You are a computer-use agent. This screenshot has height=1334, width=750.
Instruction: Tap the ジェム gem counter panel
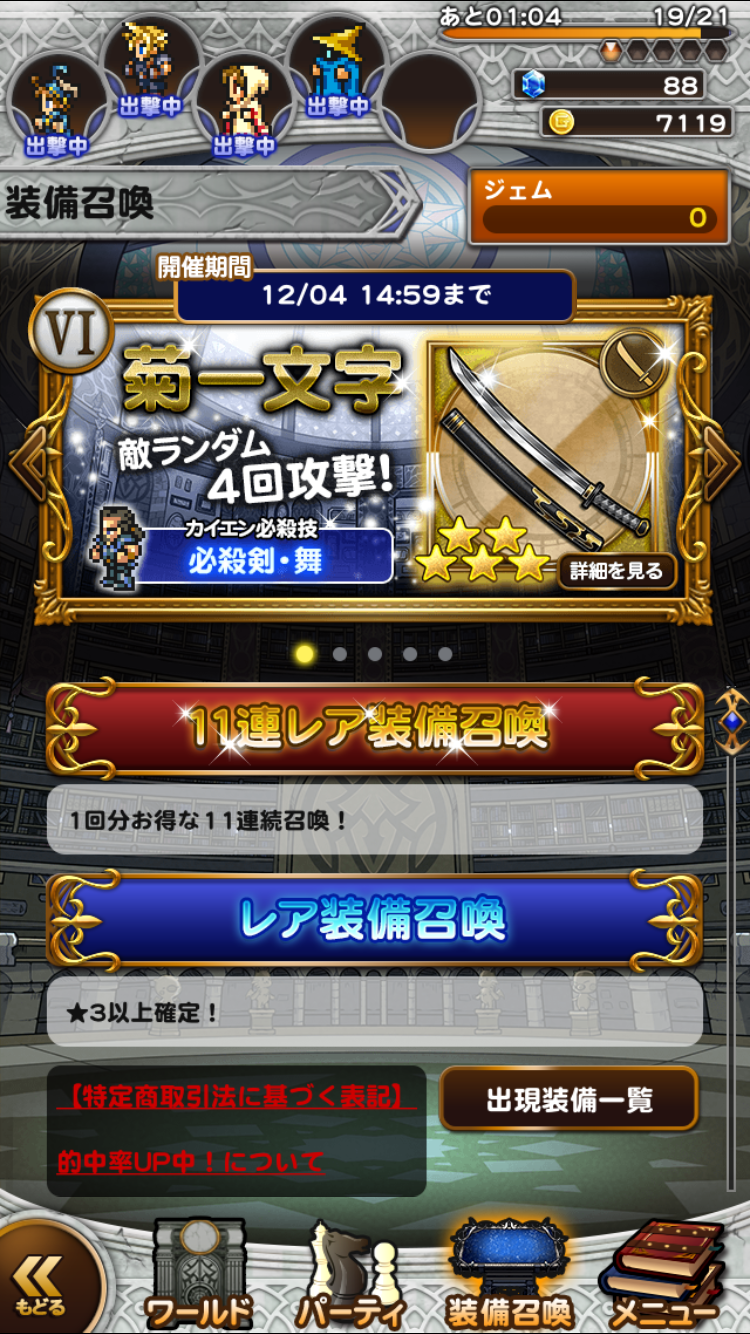tap(599, 206)
